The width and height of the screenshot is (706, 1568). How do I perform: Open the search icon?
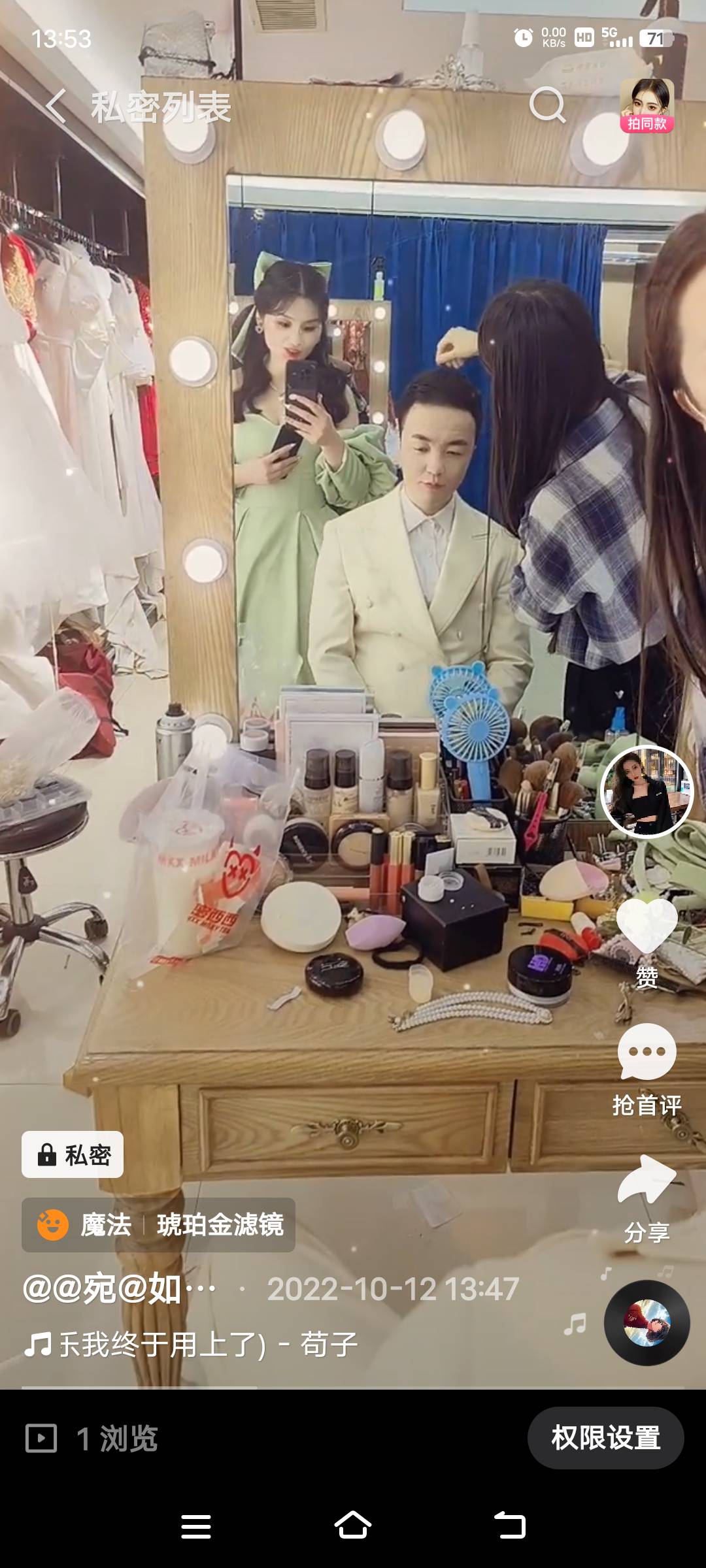pyautogui.click(x=546, y=105)
